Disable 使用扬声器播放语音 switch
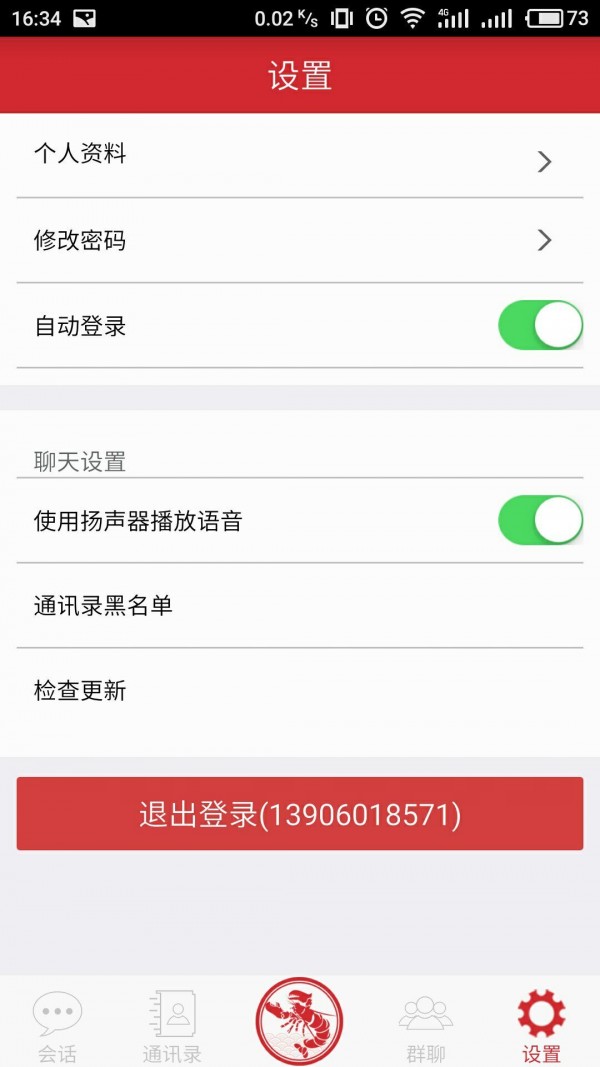This screenshot has height=1067, width=600. click(x=540, y=520)
